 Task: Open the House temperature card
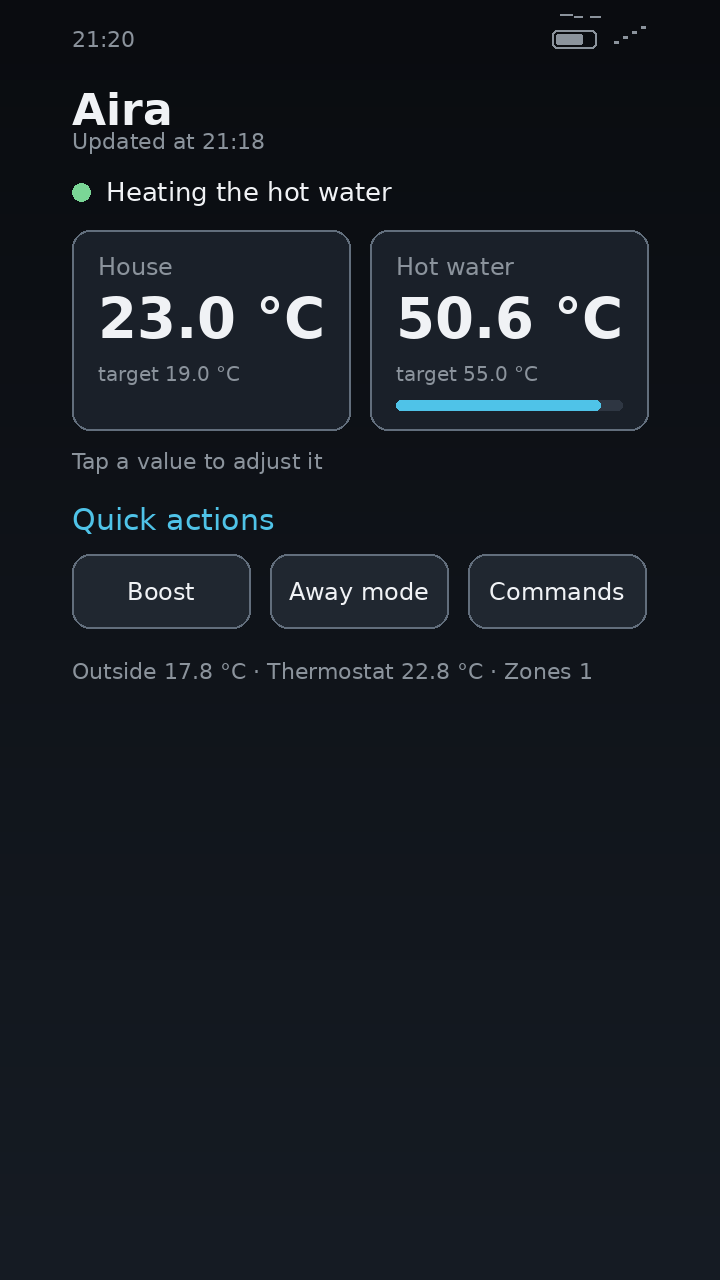click(x=211, y=330)
